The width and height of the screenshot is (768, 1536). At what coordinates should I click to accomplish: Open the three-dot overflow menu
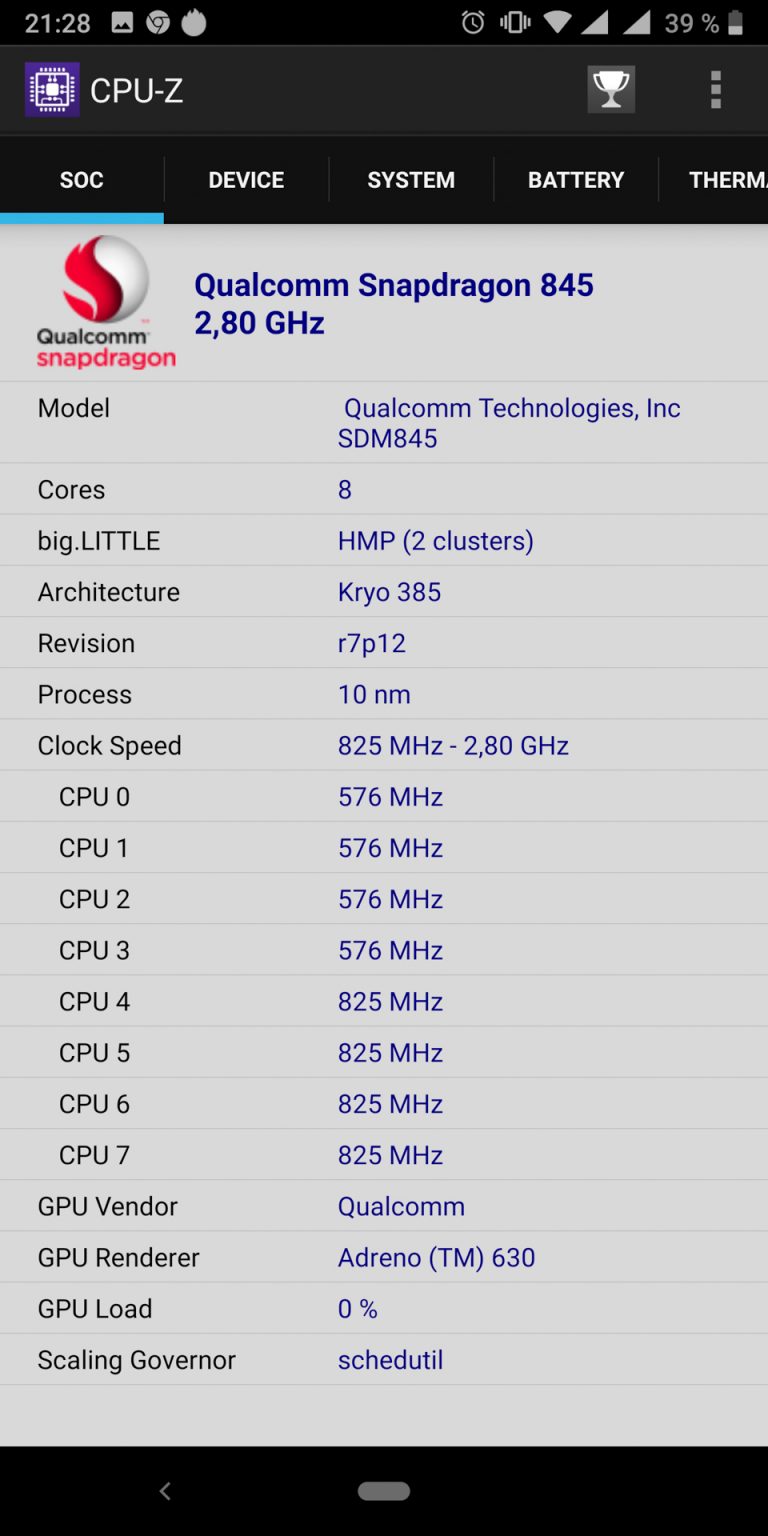tap(715, 90)
